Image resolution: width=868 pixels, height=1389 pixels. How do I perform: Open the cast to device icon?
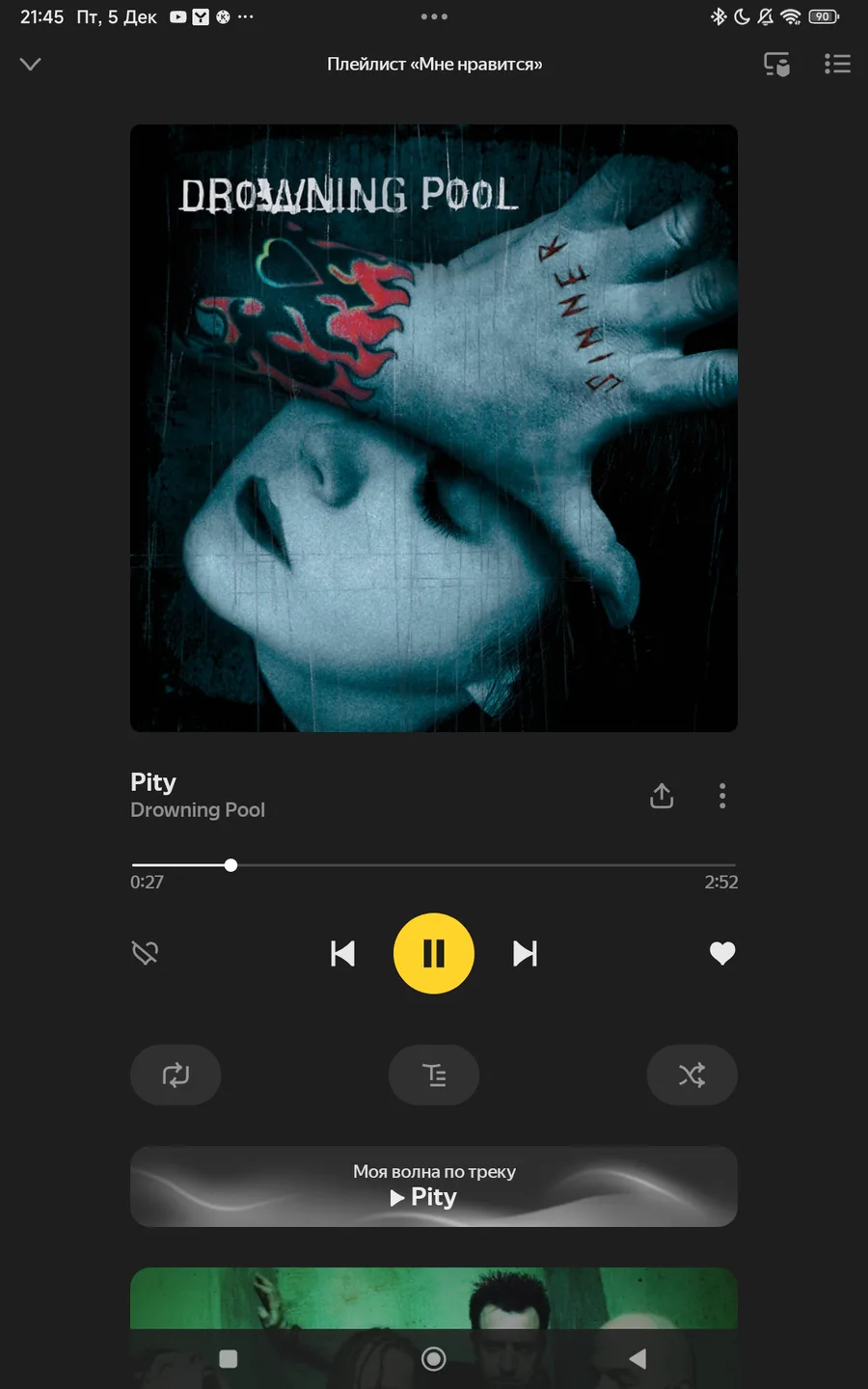(776, 65)
